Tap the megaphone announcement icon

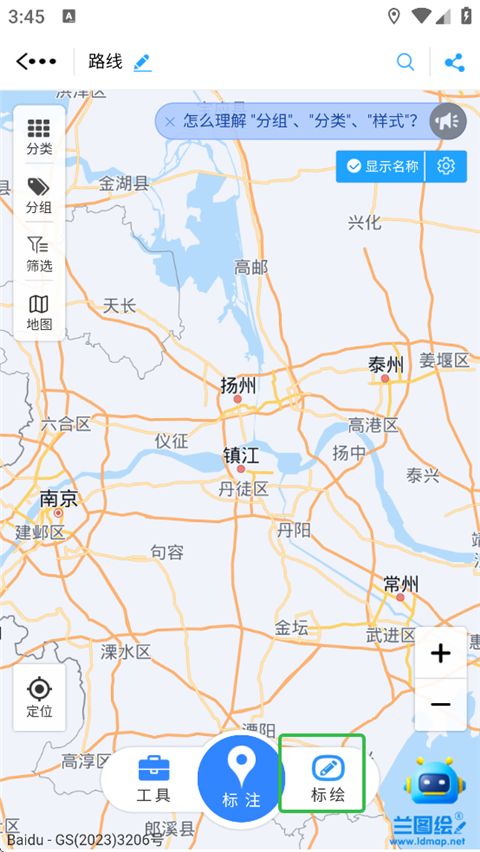point(448,121)
